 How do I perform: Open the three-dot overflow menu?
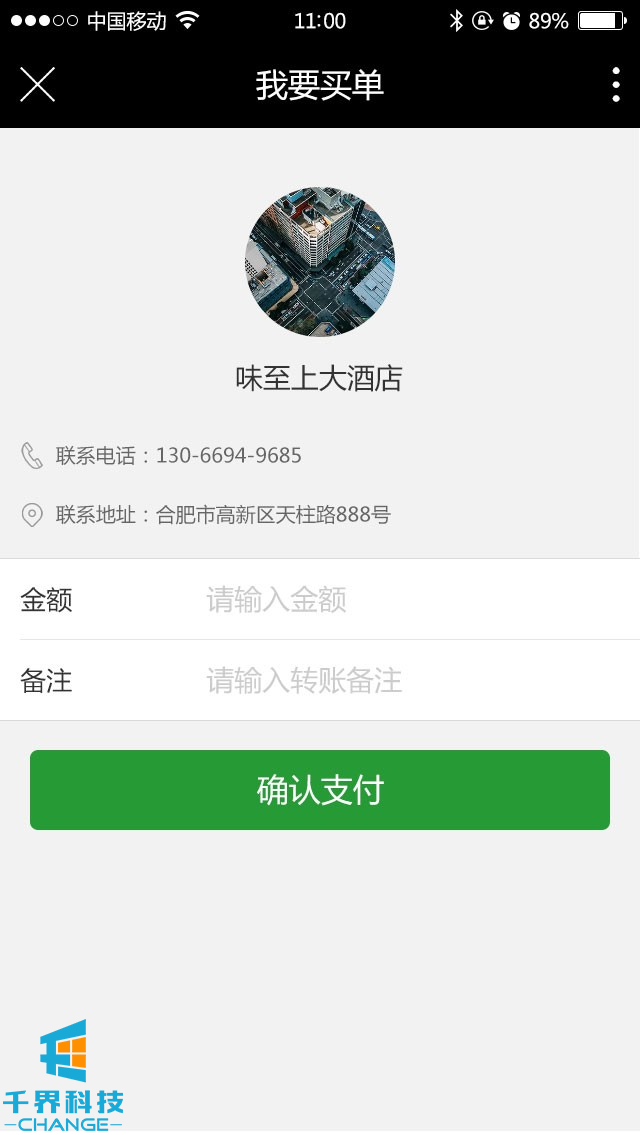click(615, 85)
